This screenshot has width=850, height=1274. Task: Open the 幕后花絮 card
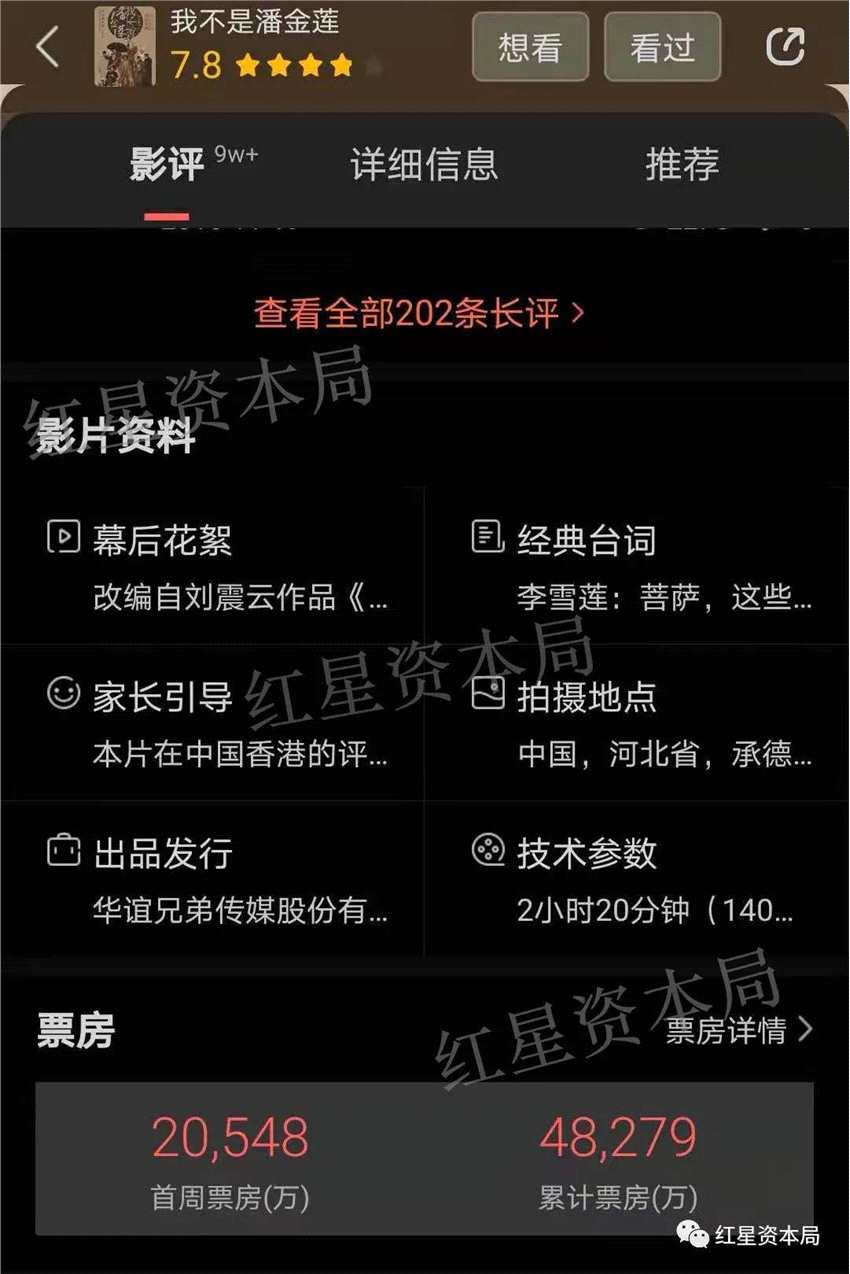212,565
